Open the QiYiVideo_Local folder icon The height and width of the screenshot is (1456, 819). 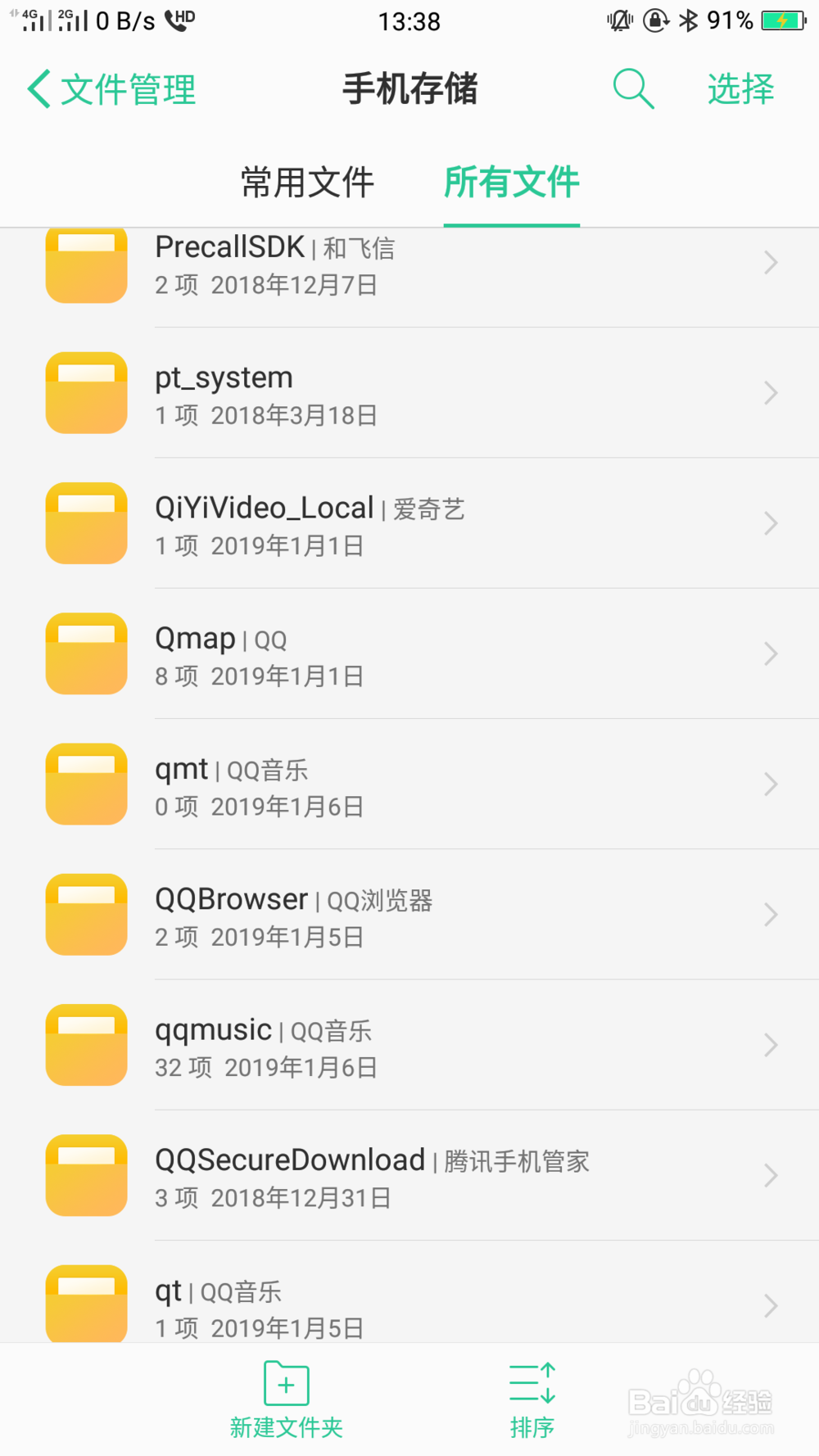point(85,522)
